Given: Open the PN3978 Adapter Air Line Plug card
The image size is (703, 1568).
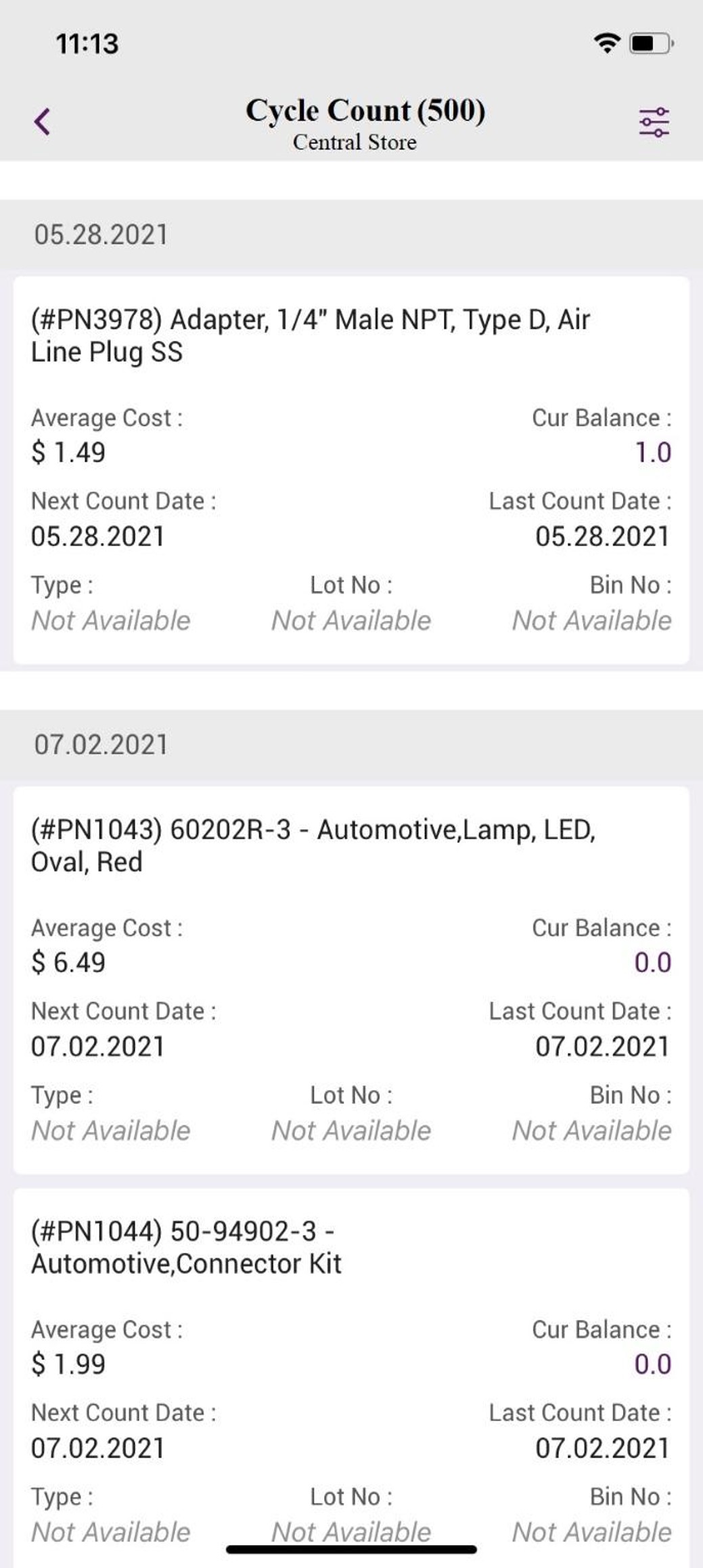Looking at the screenshot, I should click(x=351, y=470).
